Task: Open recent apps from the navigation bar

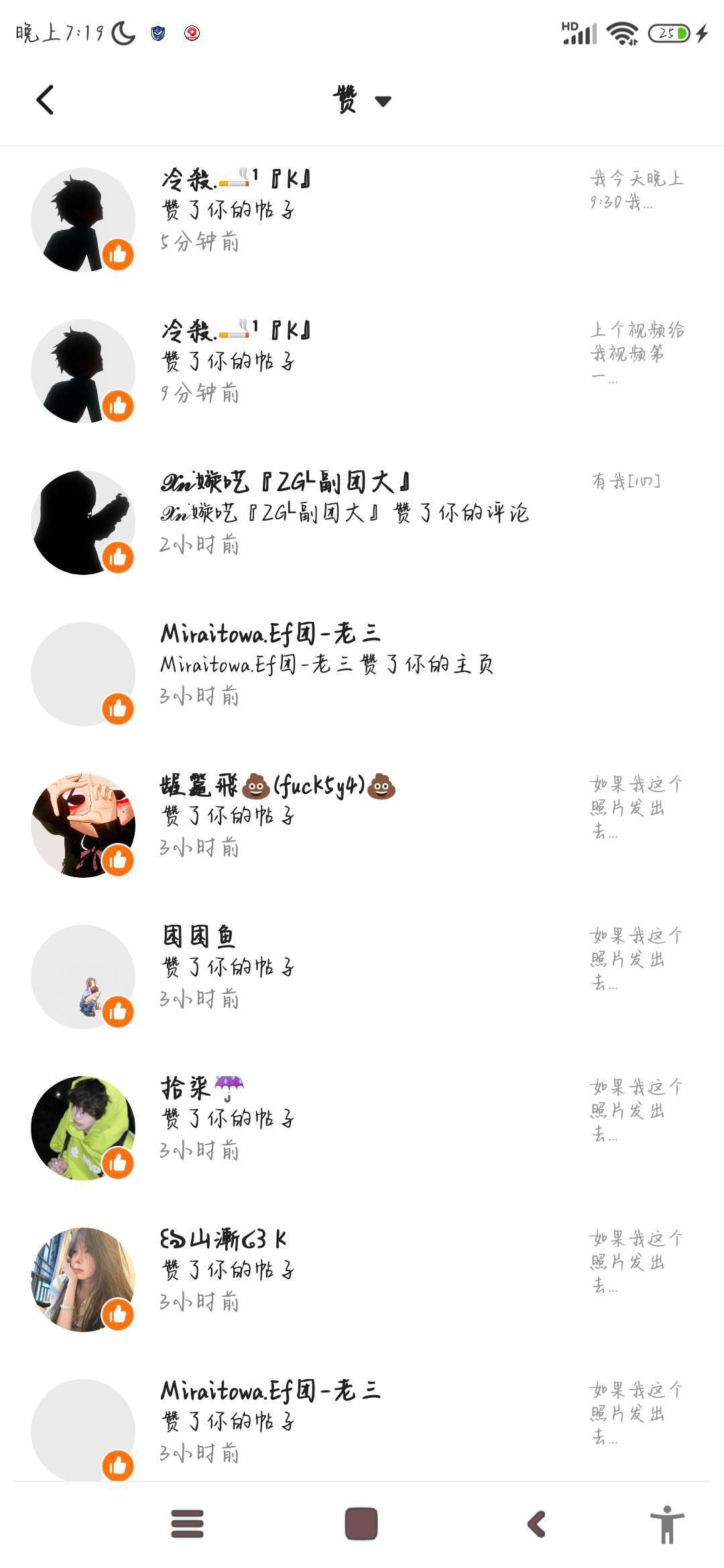Action: pyautogui.click(x=187, y=1524)
